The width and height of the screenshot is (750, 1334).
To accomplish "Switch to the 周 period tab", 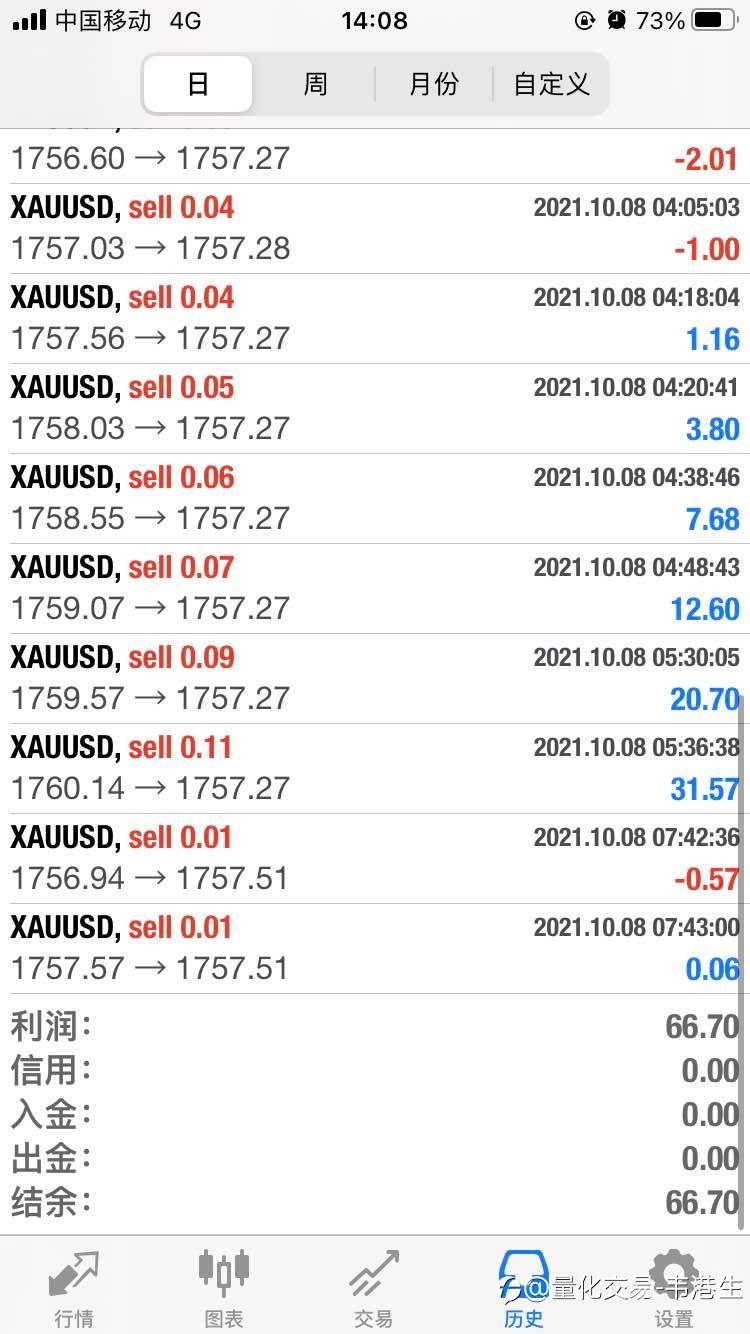I will (315, 84).
